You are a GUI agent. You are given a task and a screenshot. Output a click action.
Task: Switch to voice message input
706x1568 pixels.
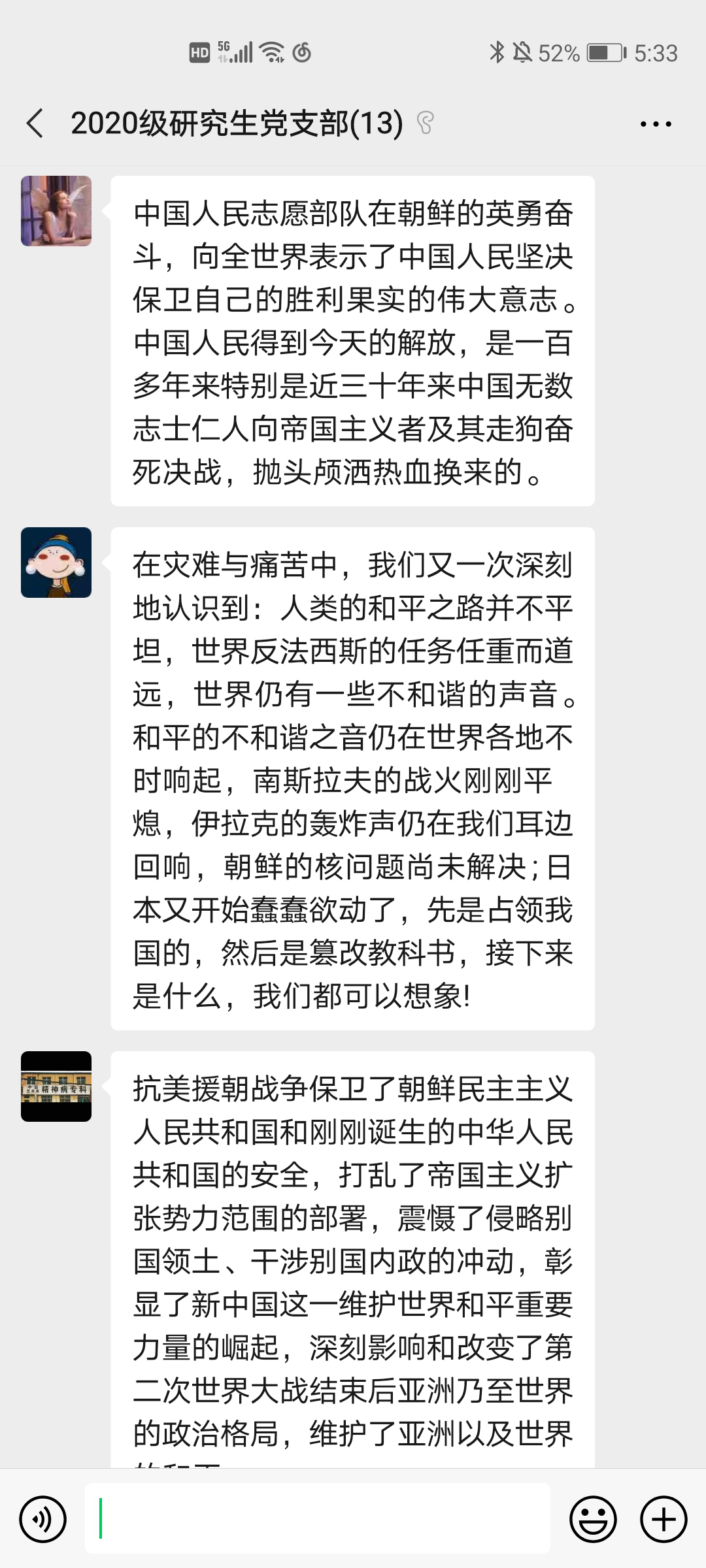tap(43, 1519)
